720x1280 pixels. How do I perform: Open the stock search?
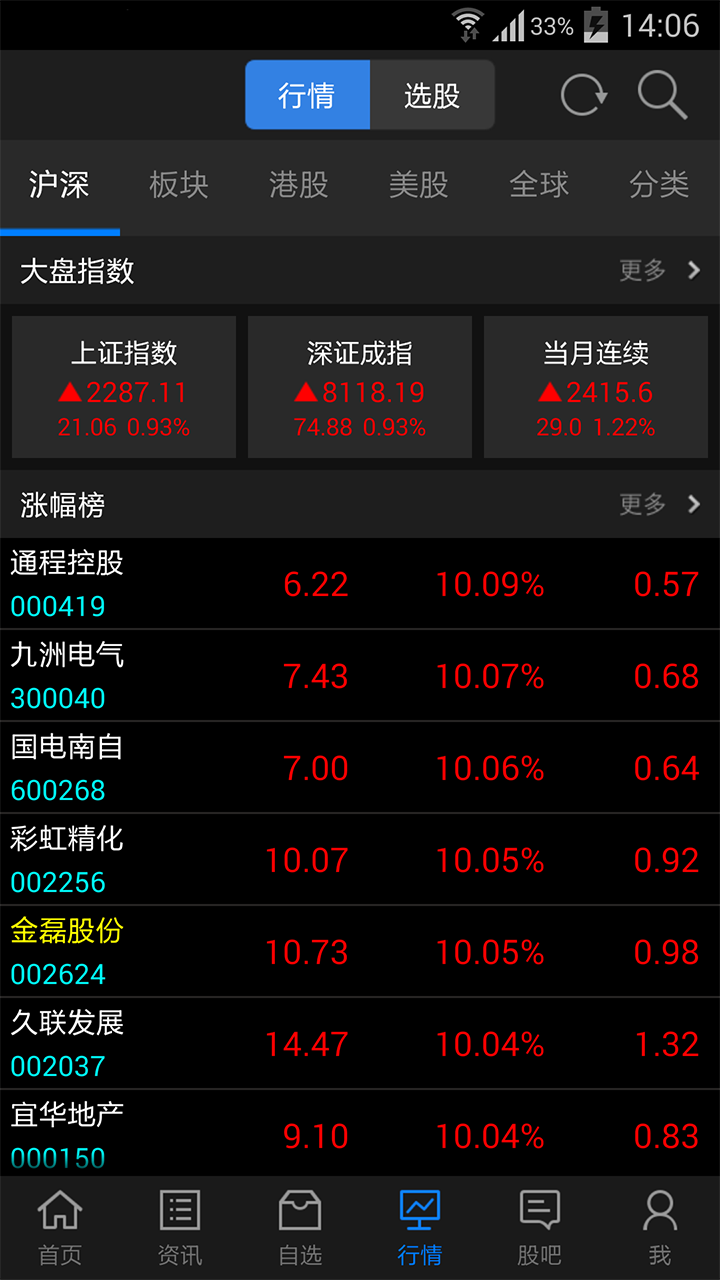(x=662, y=95)
